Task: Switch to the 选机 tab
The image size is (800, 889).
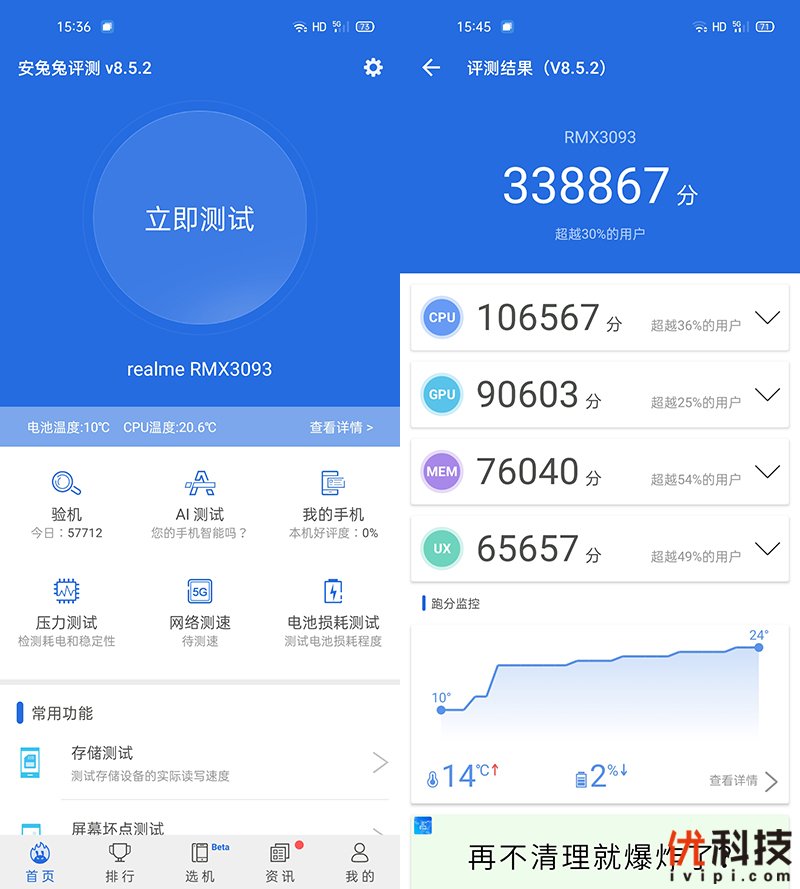Action: [200, 862]
